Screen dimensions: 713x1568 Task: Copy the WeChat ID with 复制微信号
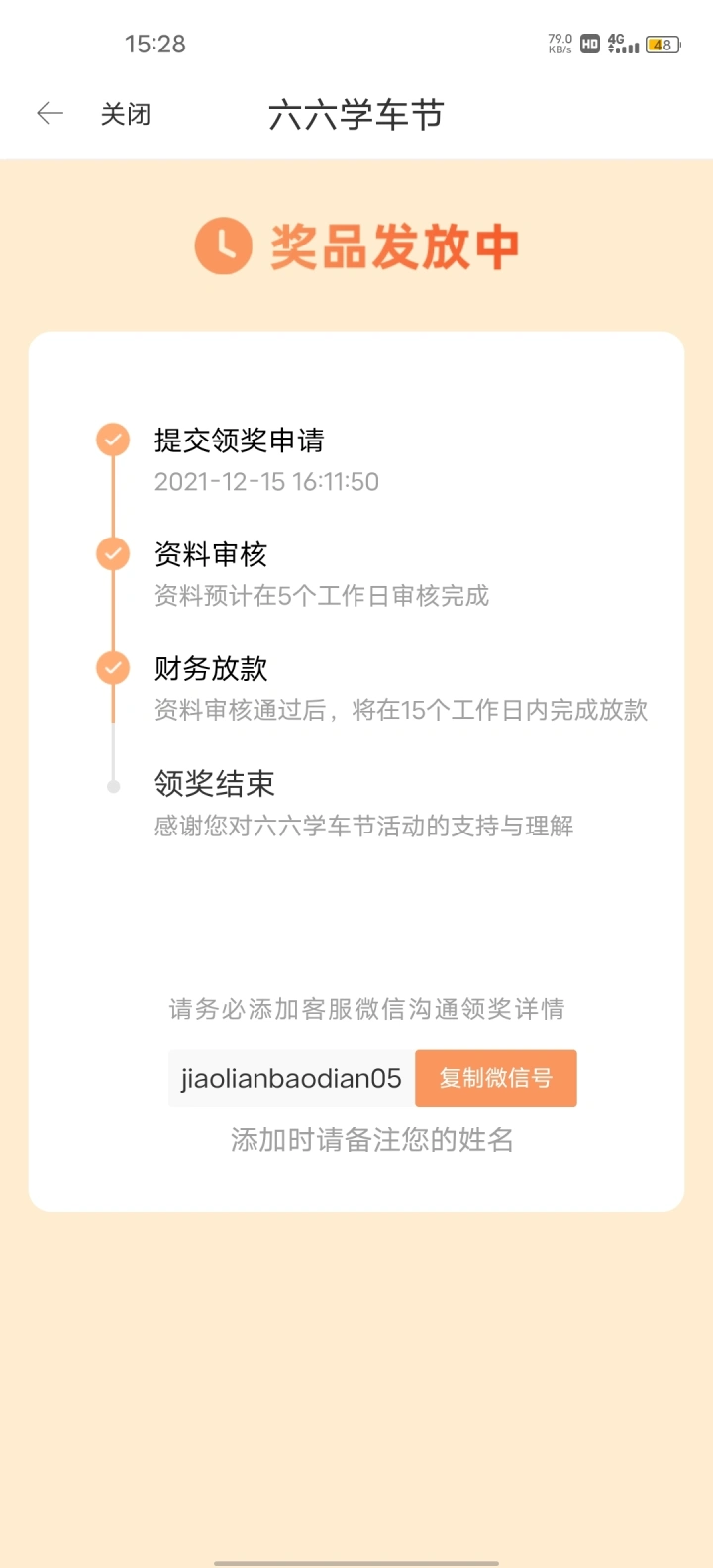click(x=495, y=1078)
